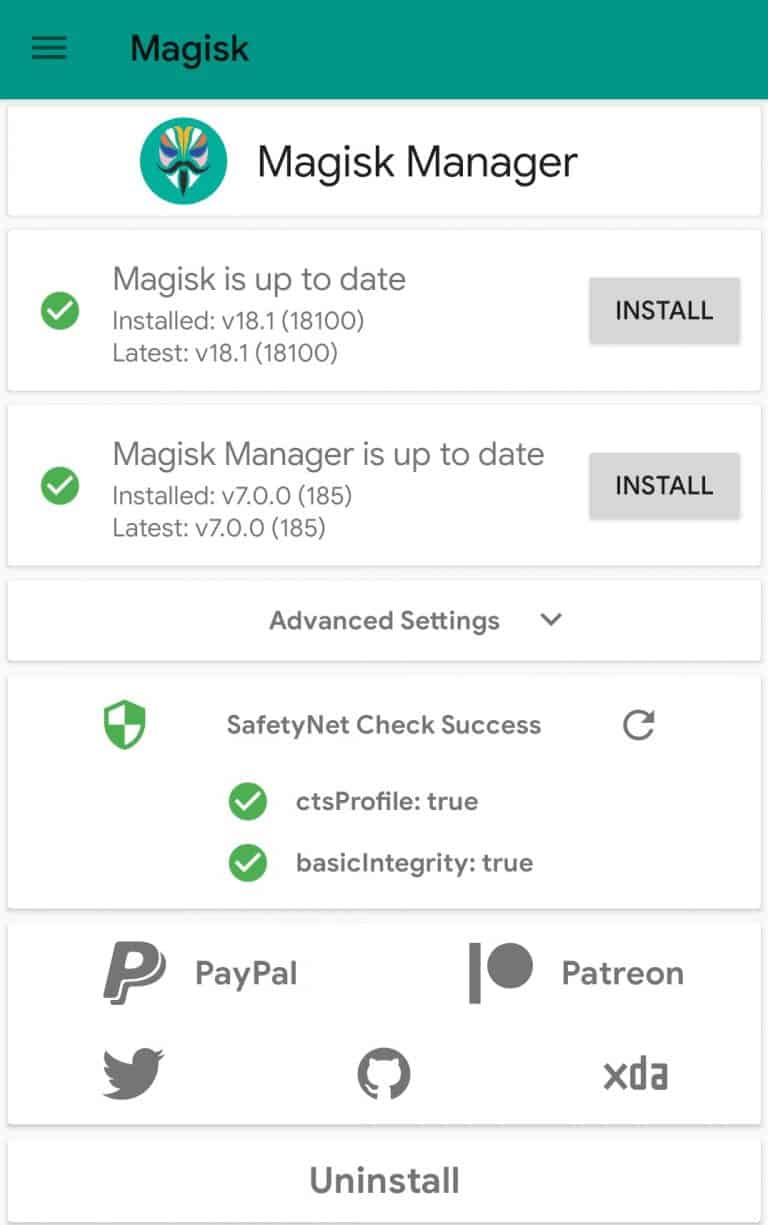Click the ctsProfile true checkmark
The width and height of the screenshot is (768, 1225).
pyautogui.click(x=248, y=801)
